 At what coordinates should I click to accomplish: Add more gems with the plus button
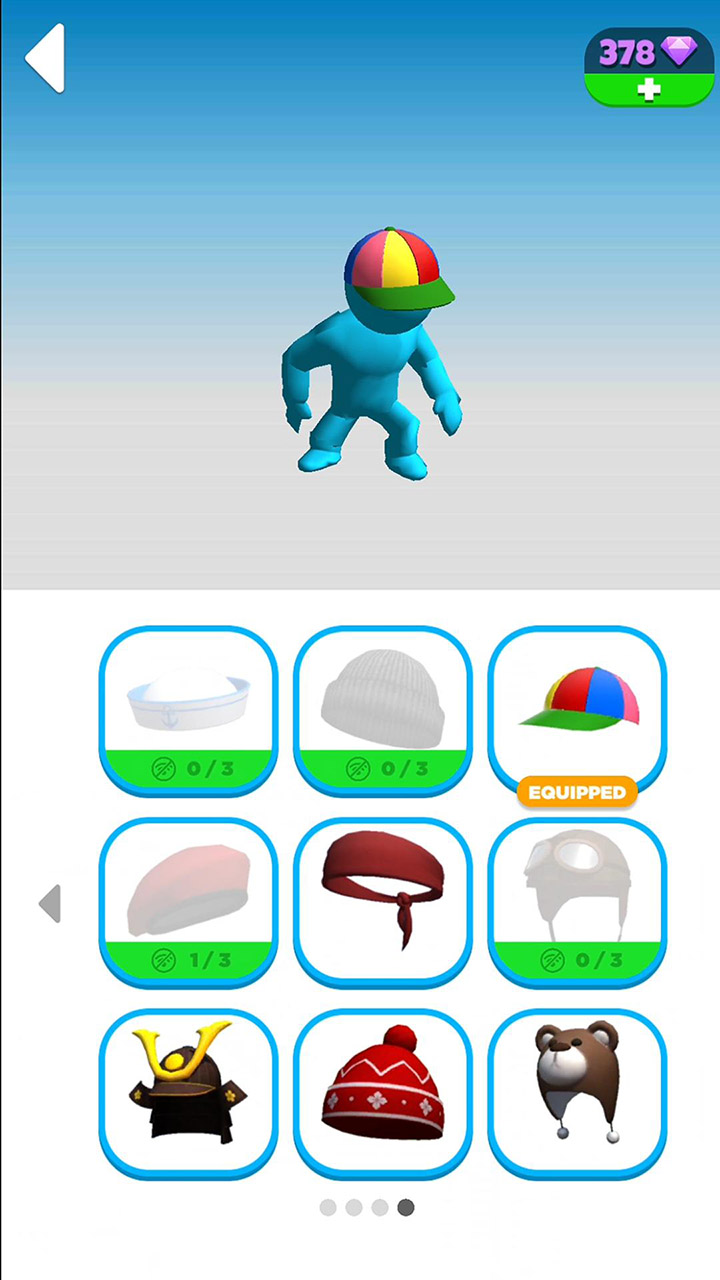(649, 91)
